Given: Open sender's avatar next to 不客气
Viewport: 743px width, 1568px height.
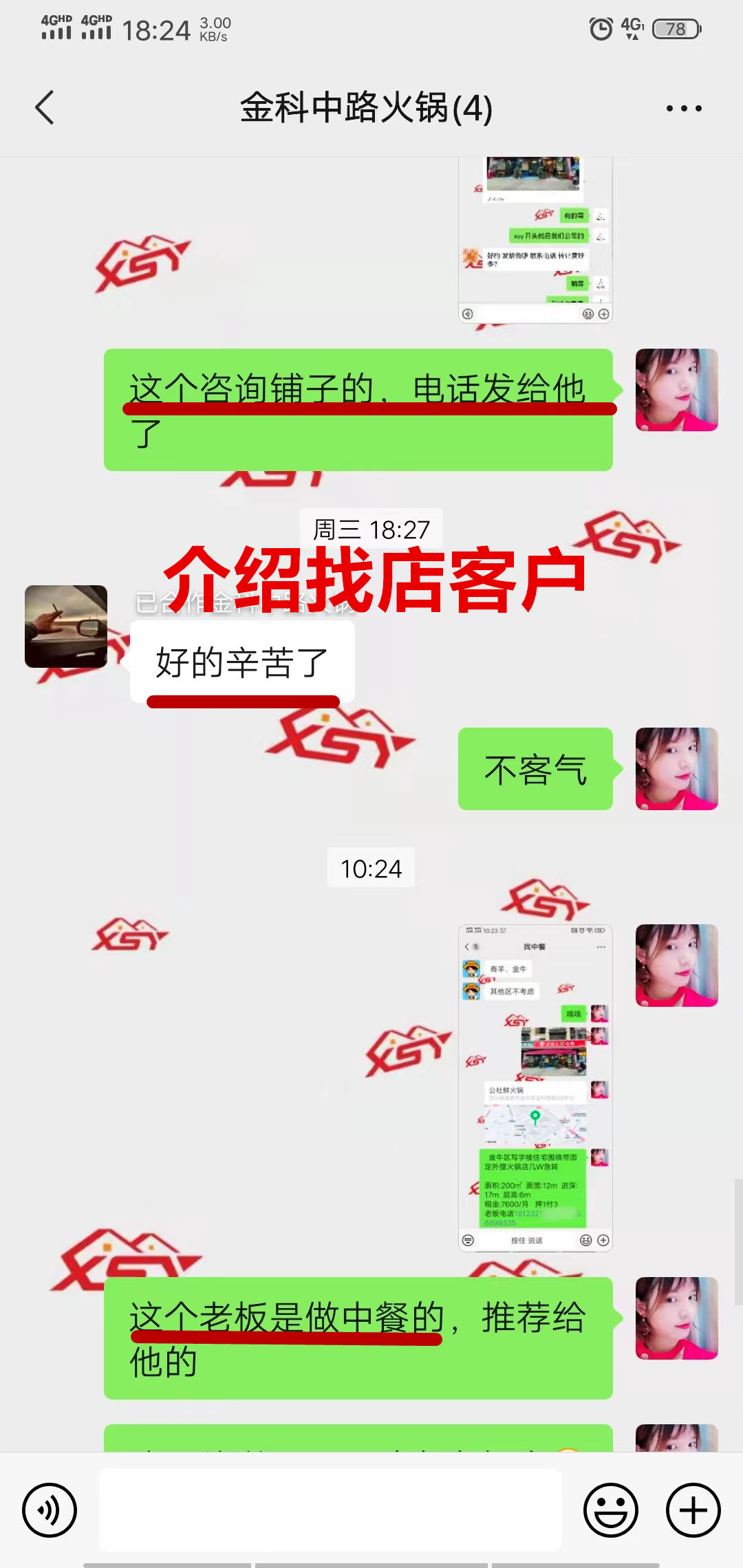Looking at the screenshot, I should [x=676, y=769].
